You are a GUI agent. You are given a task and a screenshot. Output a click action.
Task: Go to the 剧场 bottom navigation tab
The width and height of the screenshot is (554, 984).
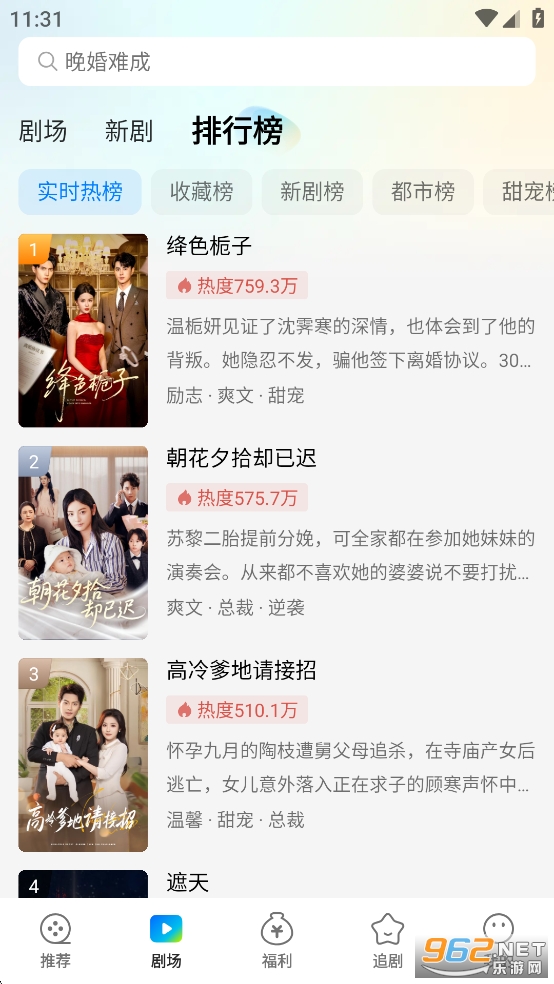[x=166, y=941]
